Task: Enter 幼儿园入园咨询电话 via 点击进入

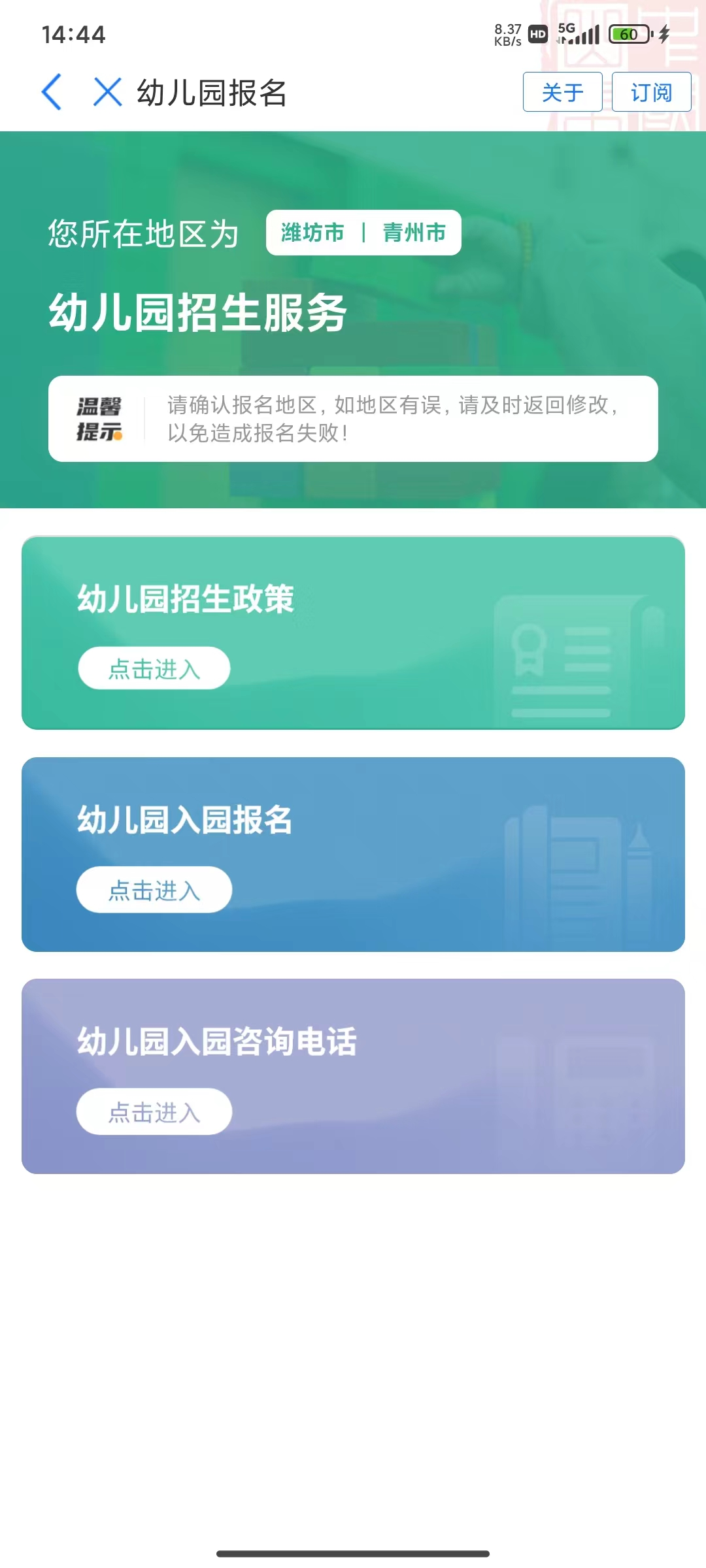Action: (x=154, y=1111)
